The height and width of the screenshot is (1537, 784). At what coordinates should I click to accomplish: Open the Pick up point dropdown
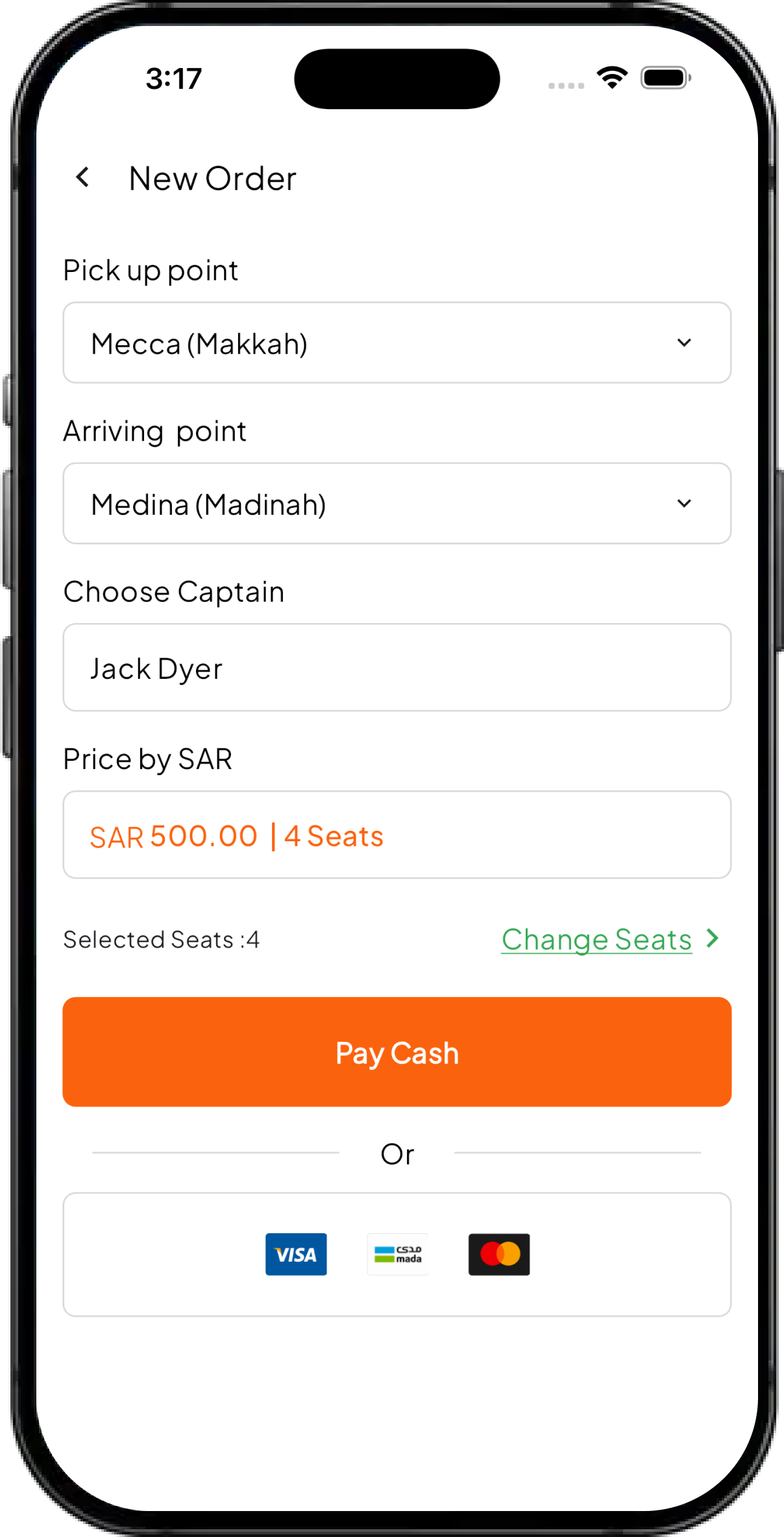tap(397, 343)
